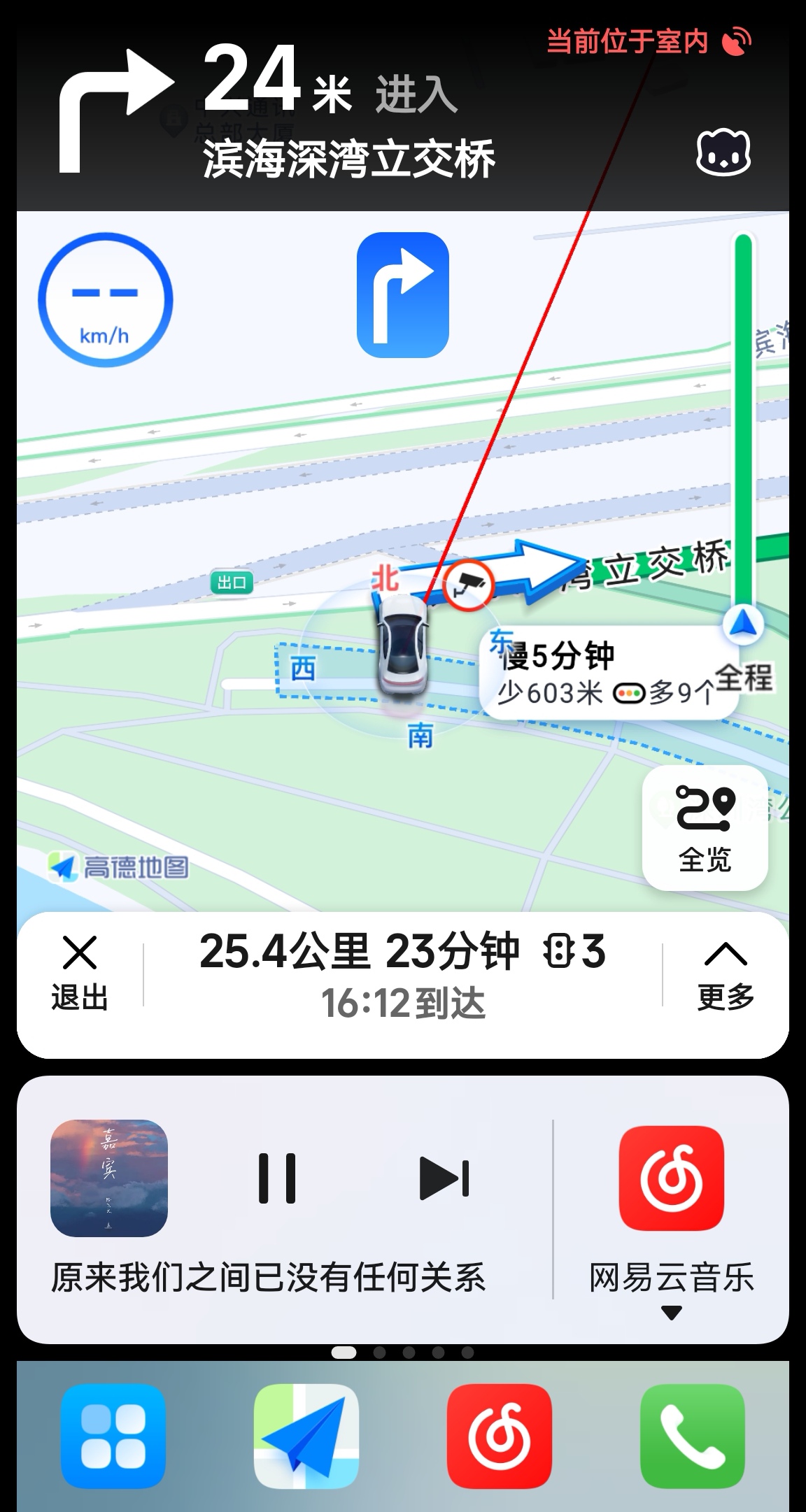Open the Phone app in the dock

point(692,1436)
